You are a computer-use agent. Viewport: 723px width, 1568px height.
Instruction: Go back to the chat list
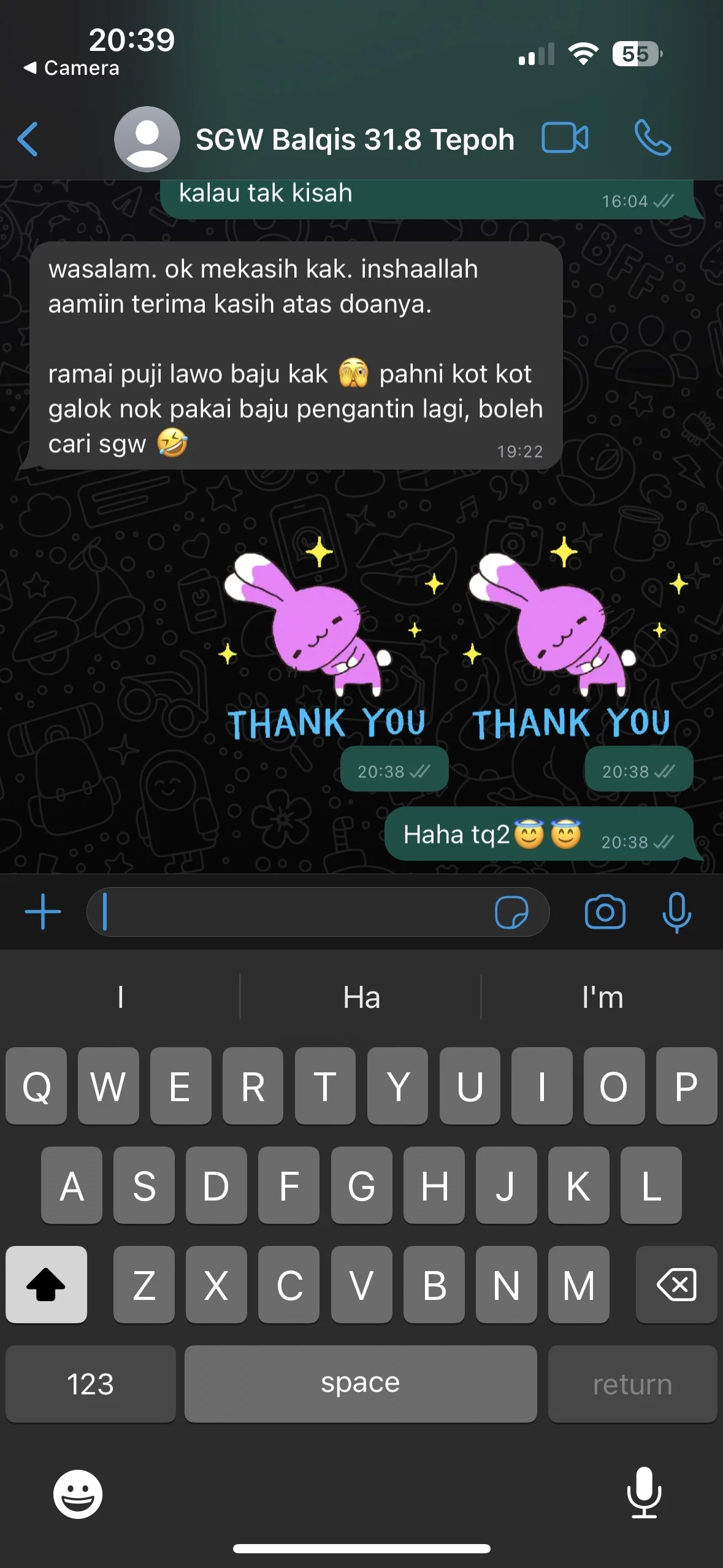pos(28,139)
